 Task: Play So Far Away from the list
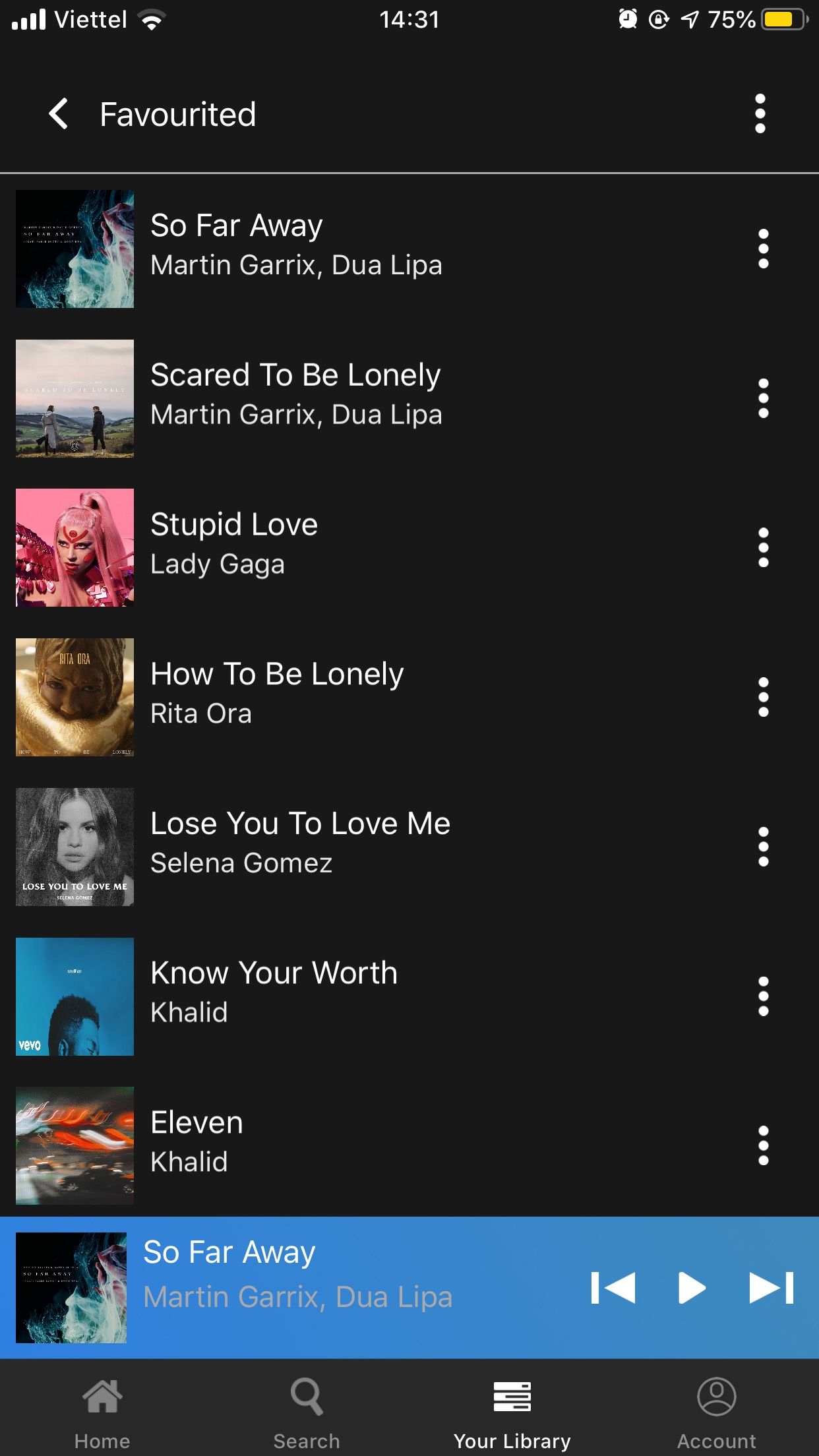coord(297,245)
